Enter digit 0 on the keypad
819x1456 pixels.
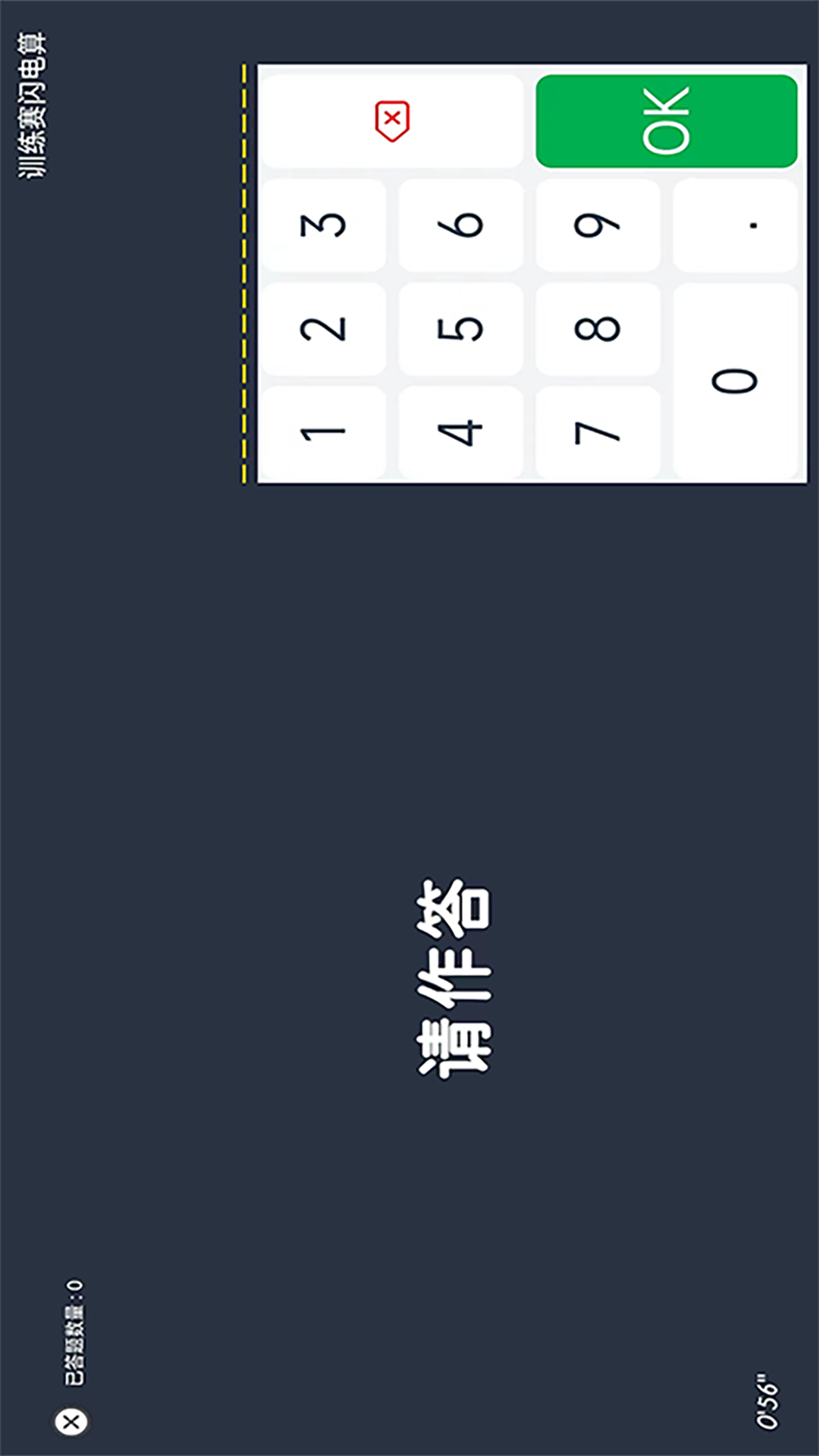(735, 381)
